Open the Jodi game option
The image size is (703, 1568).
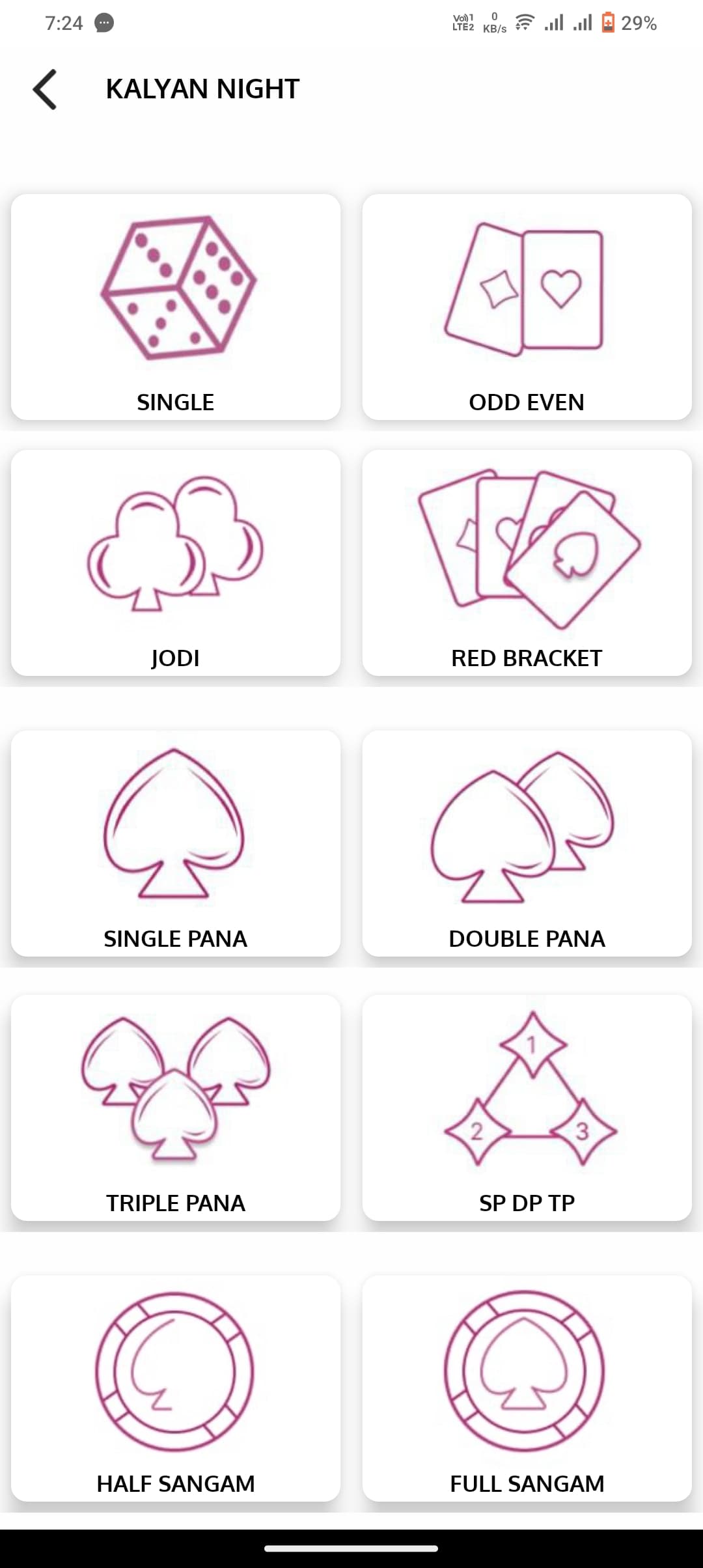(176, 563)
